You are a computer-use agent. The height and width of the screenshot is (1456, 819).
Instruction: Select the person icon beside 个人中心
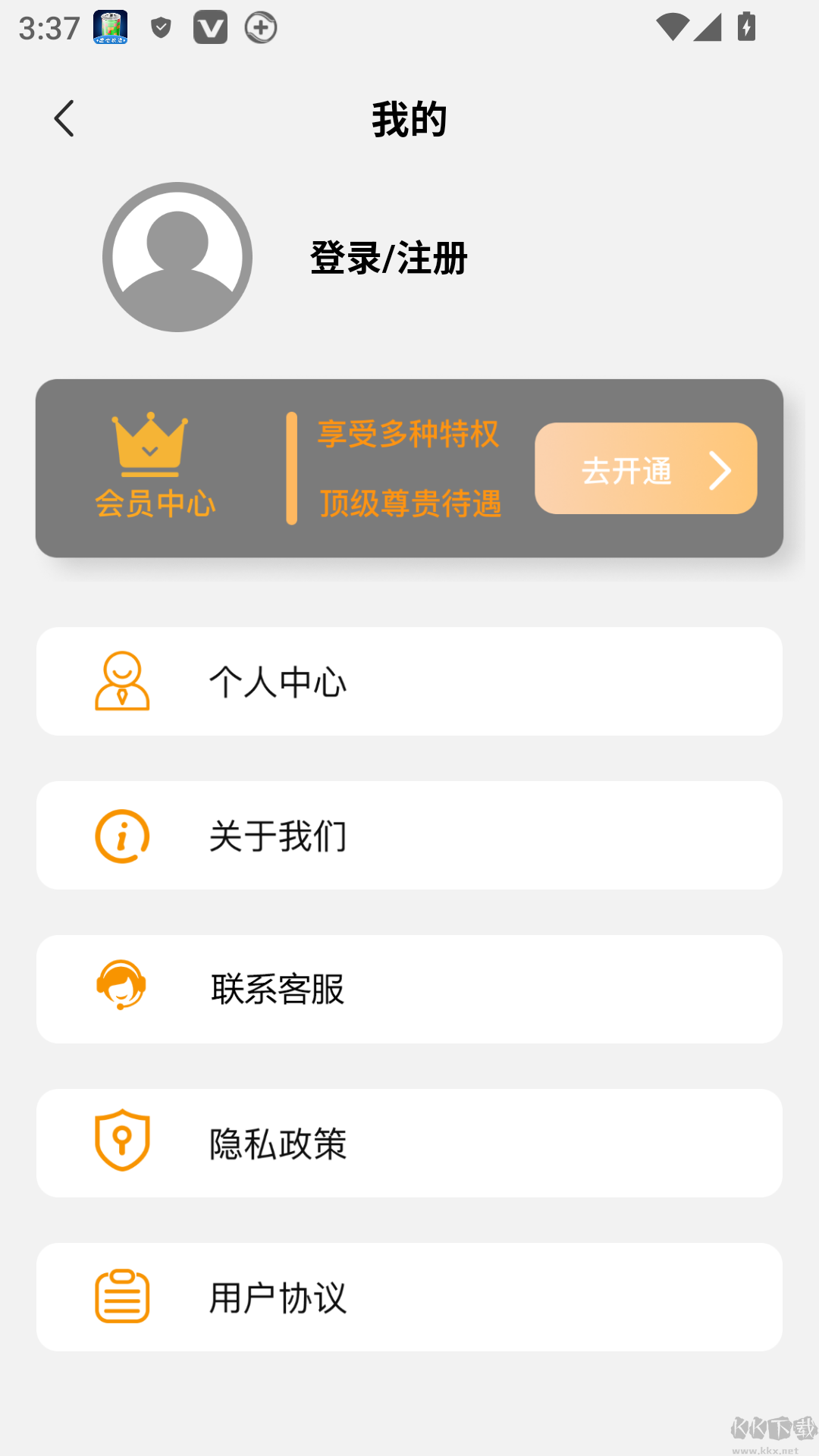[121, 681]
